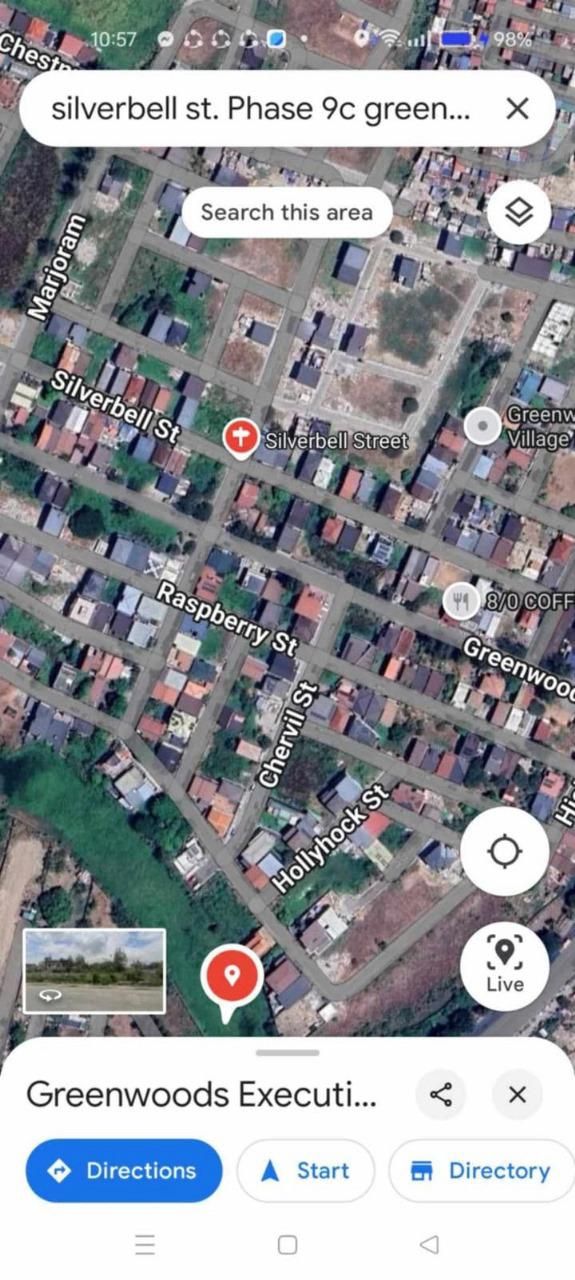Open the Street View photo thumbnail
Screen dimensions: 575x1280
(94, 970)
